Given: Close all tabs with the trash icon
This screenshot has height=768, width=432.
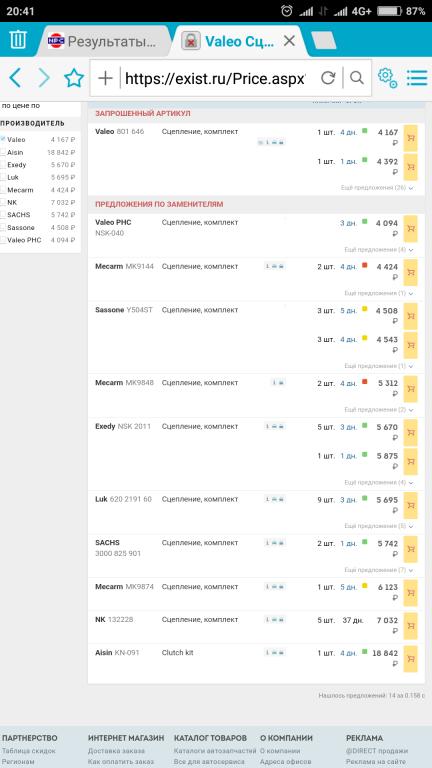Looking at the screenshot, I should pos(18,40).
